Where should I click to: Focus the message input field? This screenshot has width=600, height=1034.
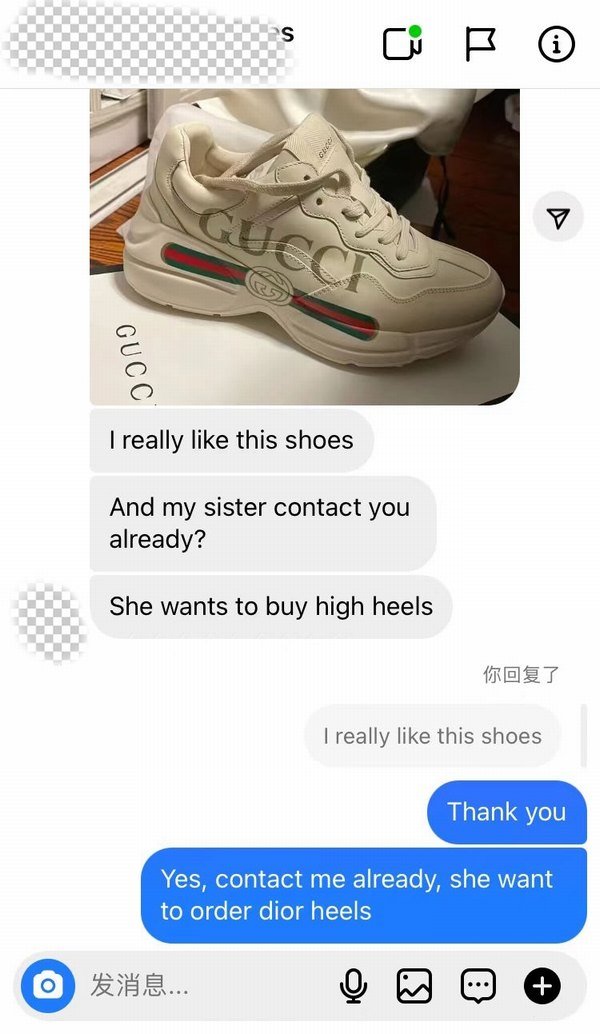tap(200, 987)
